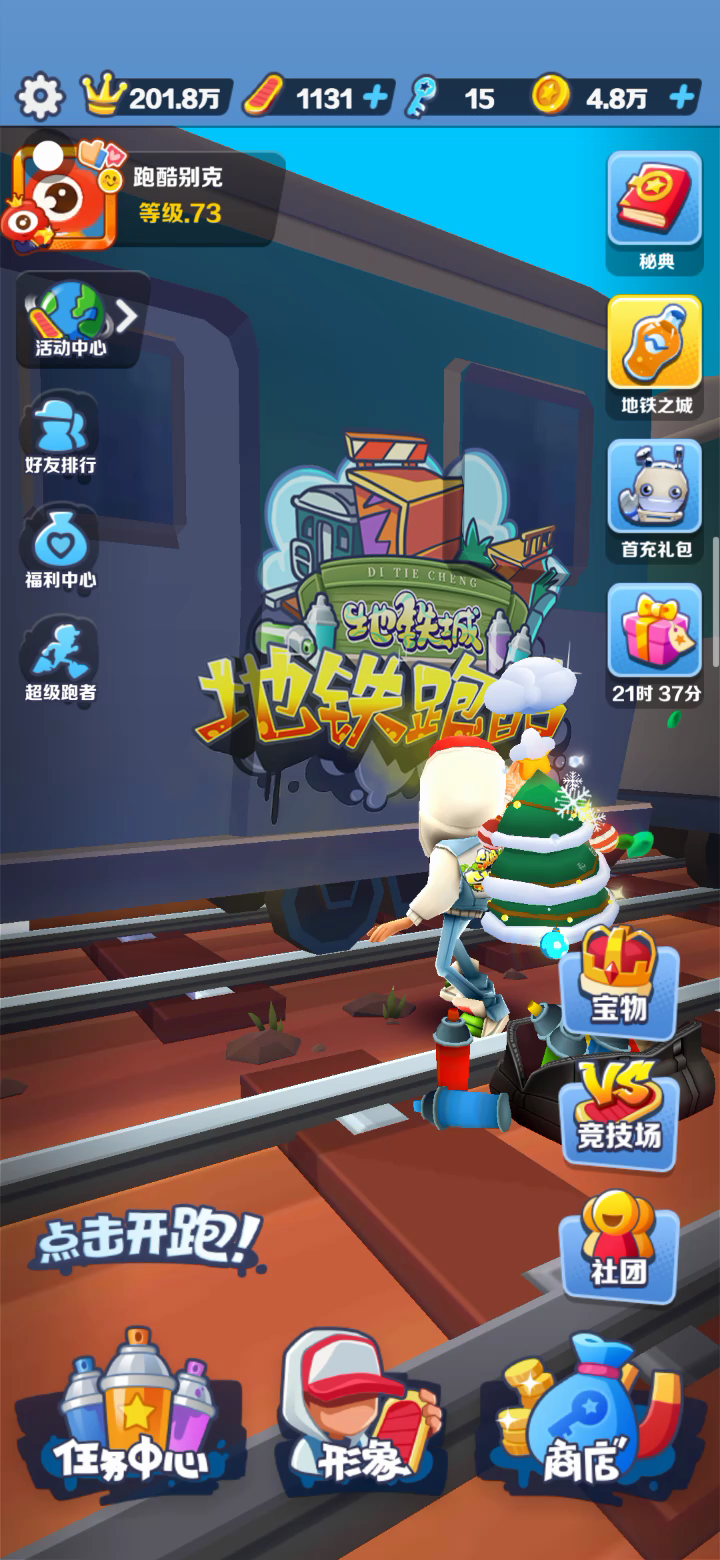The height and width of the screenshot is (1560, 720).
Task: Tap 点击开跑 to start running
Action: tap(150, 1240)
